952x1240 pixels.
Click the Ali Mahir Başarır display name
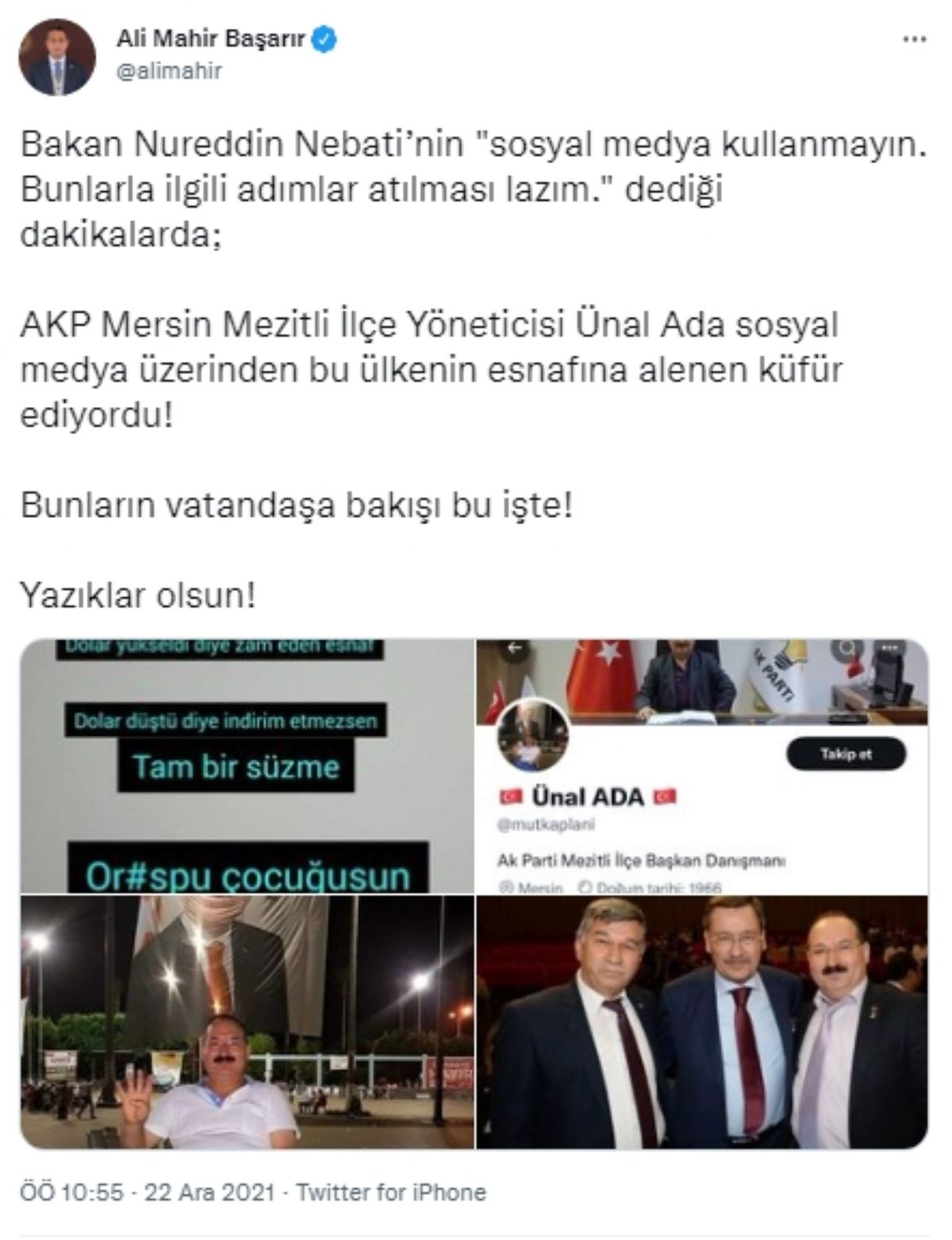[209, 36]
